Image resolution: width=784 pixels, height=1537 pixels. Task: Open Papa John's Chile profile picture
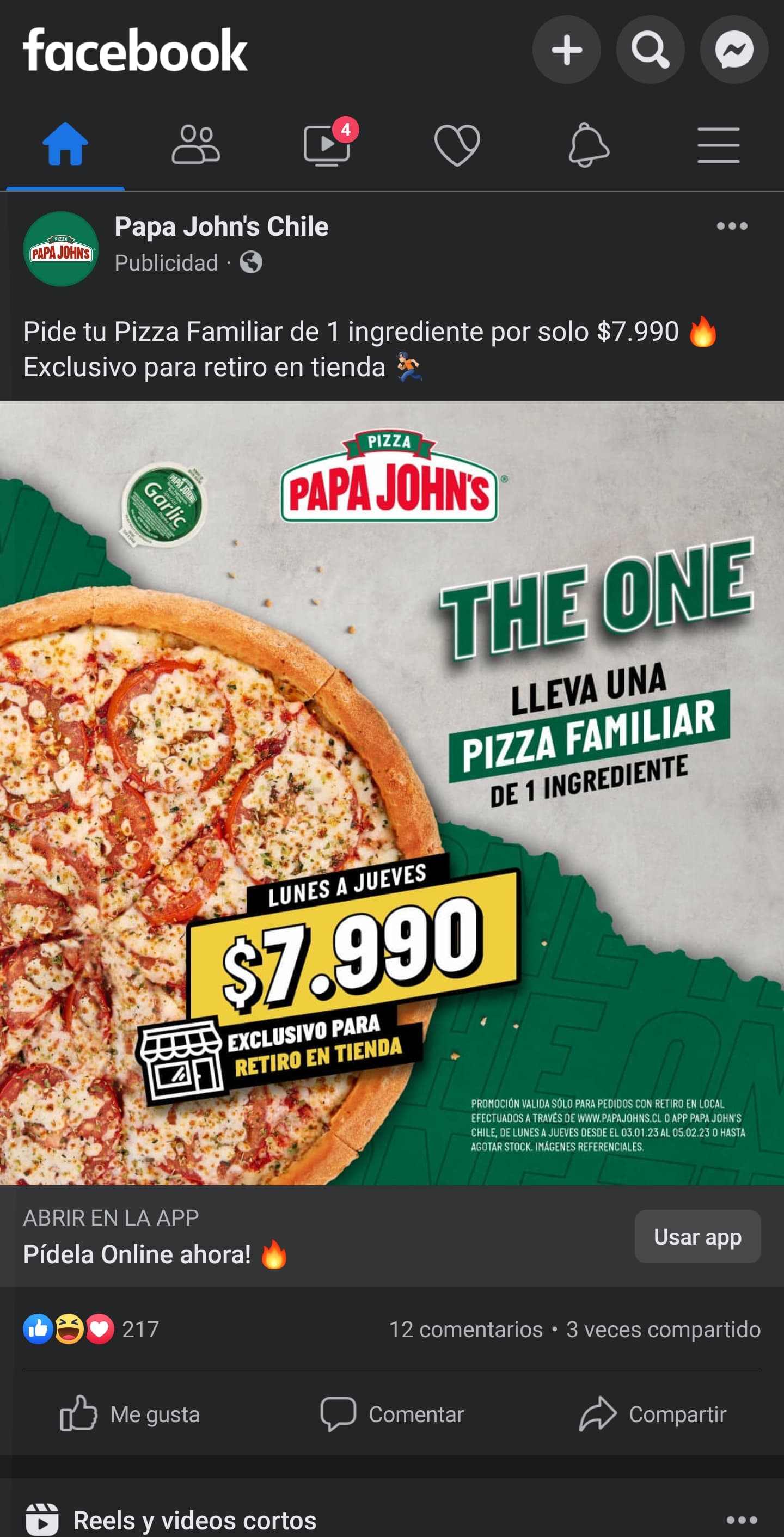pyautogui.click(x=61, y=249)
